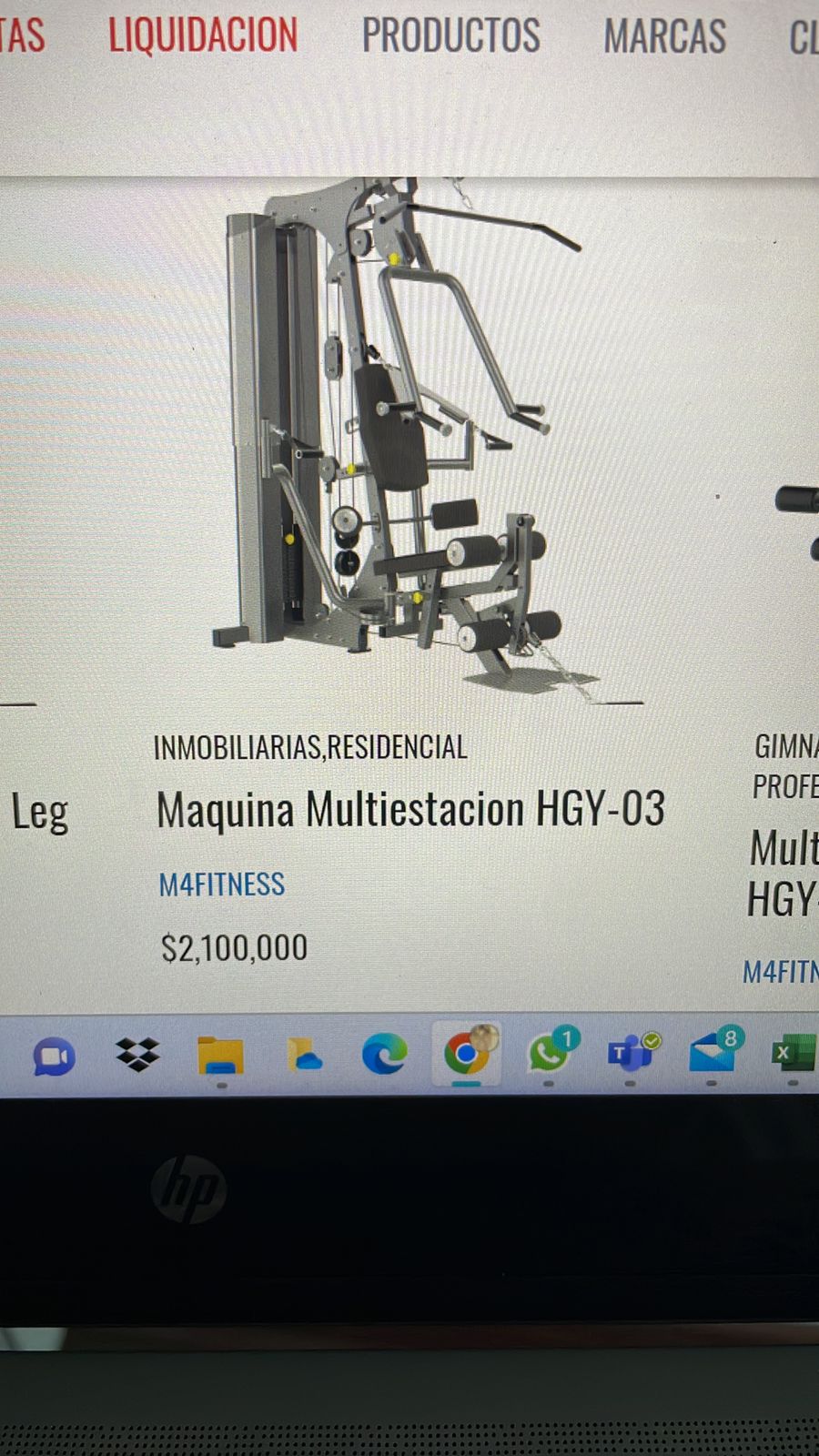The width and height of the screenshot is (819, 1456).
Task: Open WhatsApp from the taskbar
Action: point(548,1055)
